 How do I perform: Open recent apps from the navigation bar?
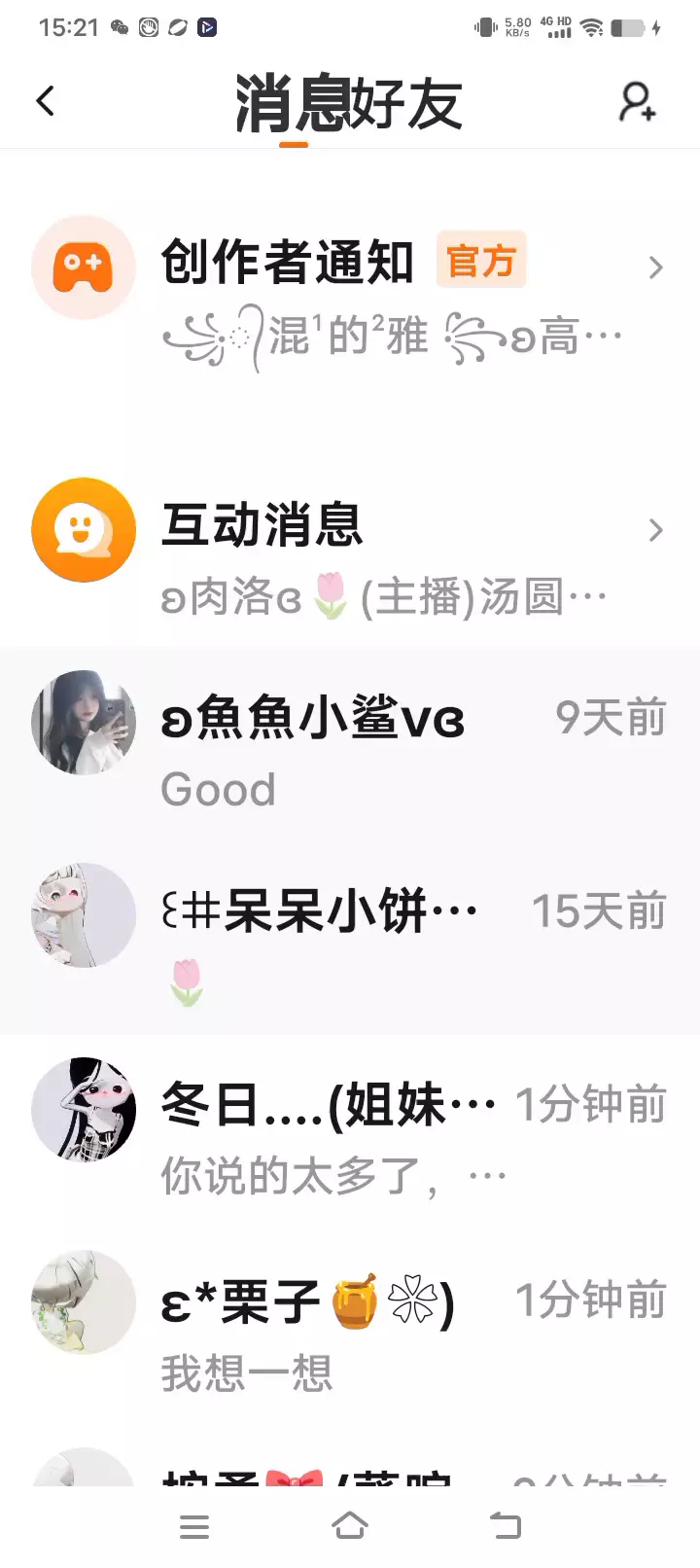(x=194, y=1526)
